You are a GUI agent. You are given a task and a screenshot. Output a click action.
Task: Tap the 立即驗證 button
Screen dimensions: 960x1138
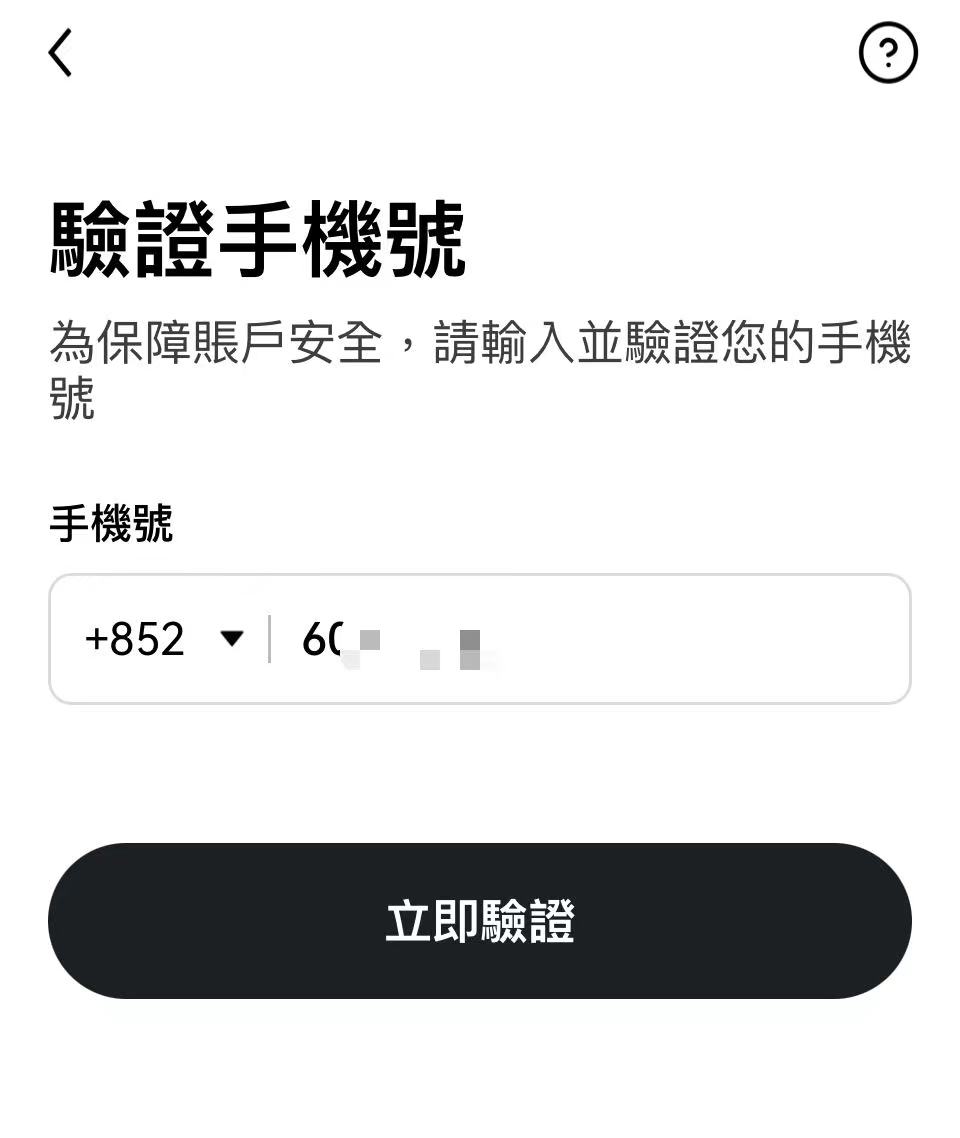click(480, 920)
